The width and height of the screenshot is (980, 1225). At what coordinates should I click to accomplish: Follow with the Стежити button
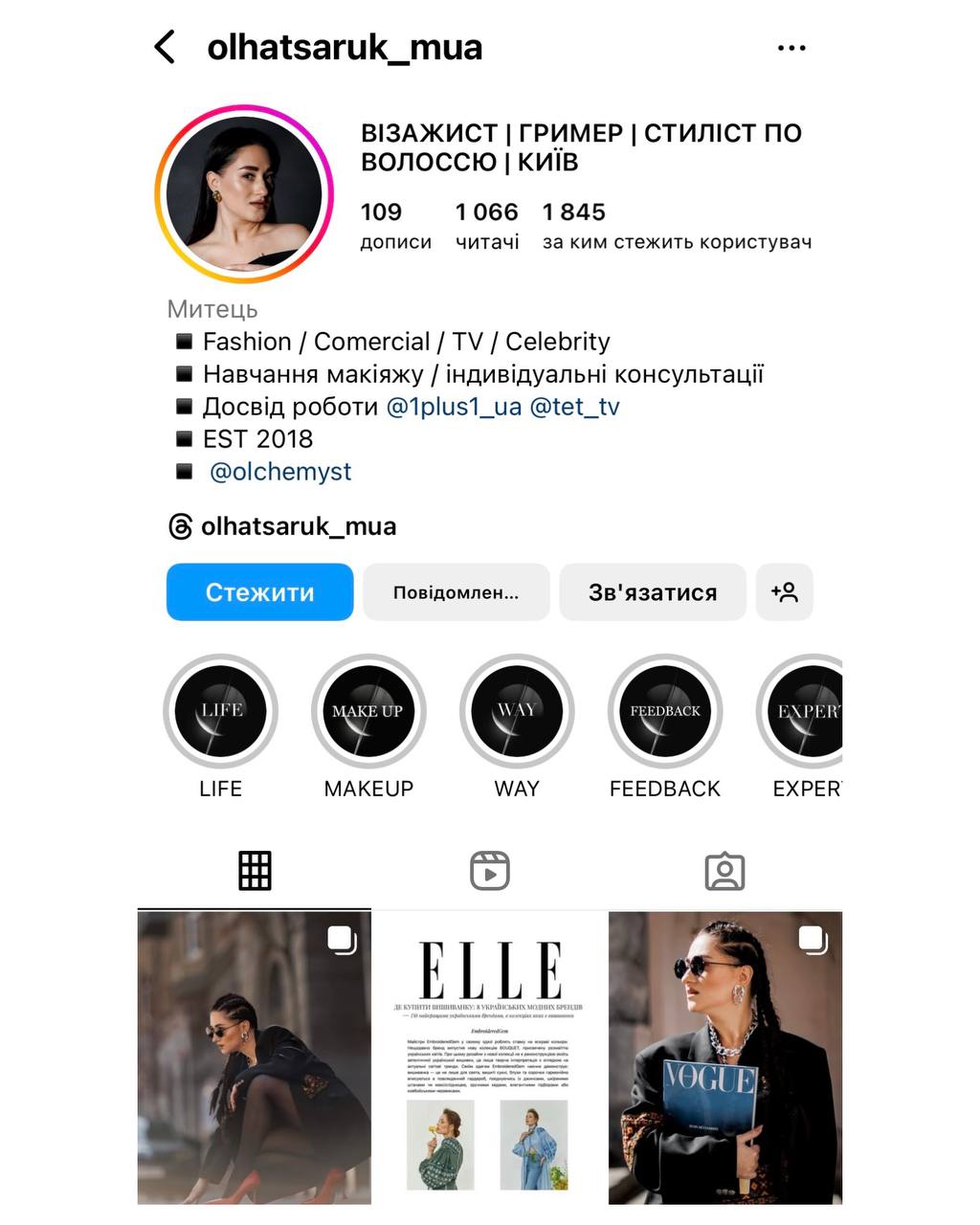259,592
